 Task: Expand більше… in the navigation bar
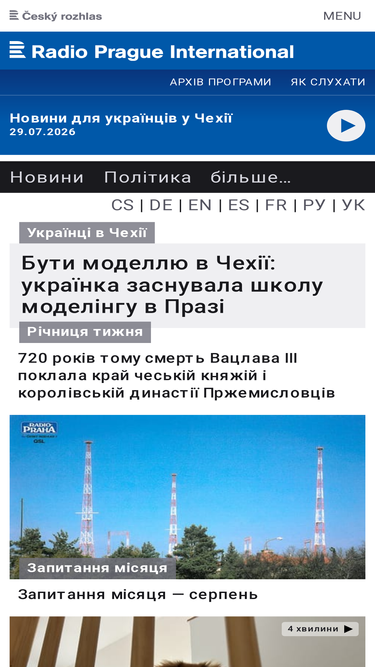tap(250, 177)
